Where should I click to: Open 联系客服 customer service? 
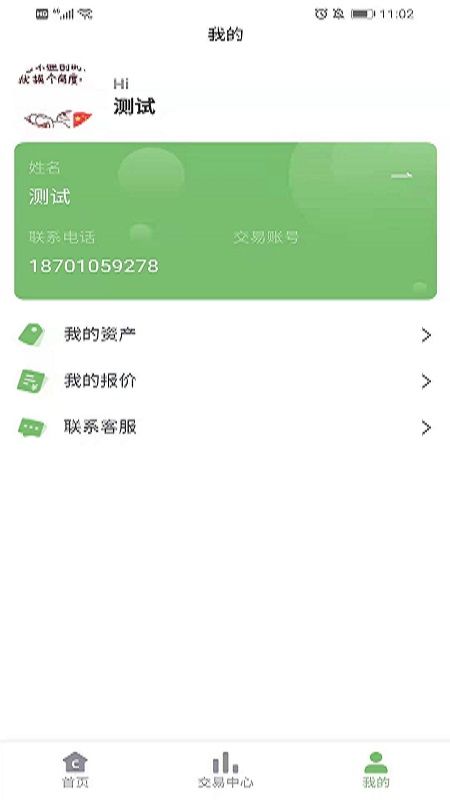tap(225, 428)
